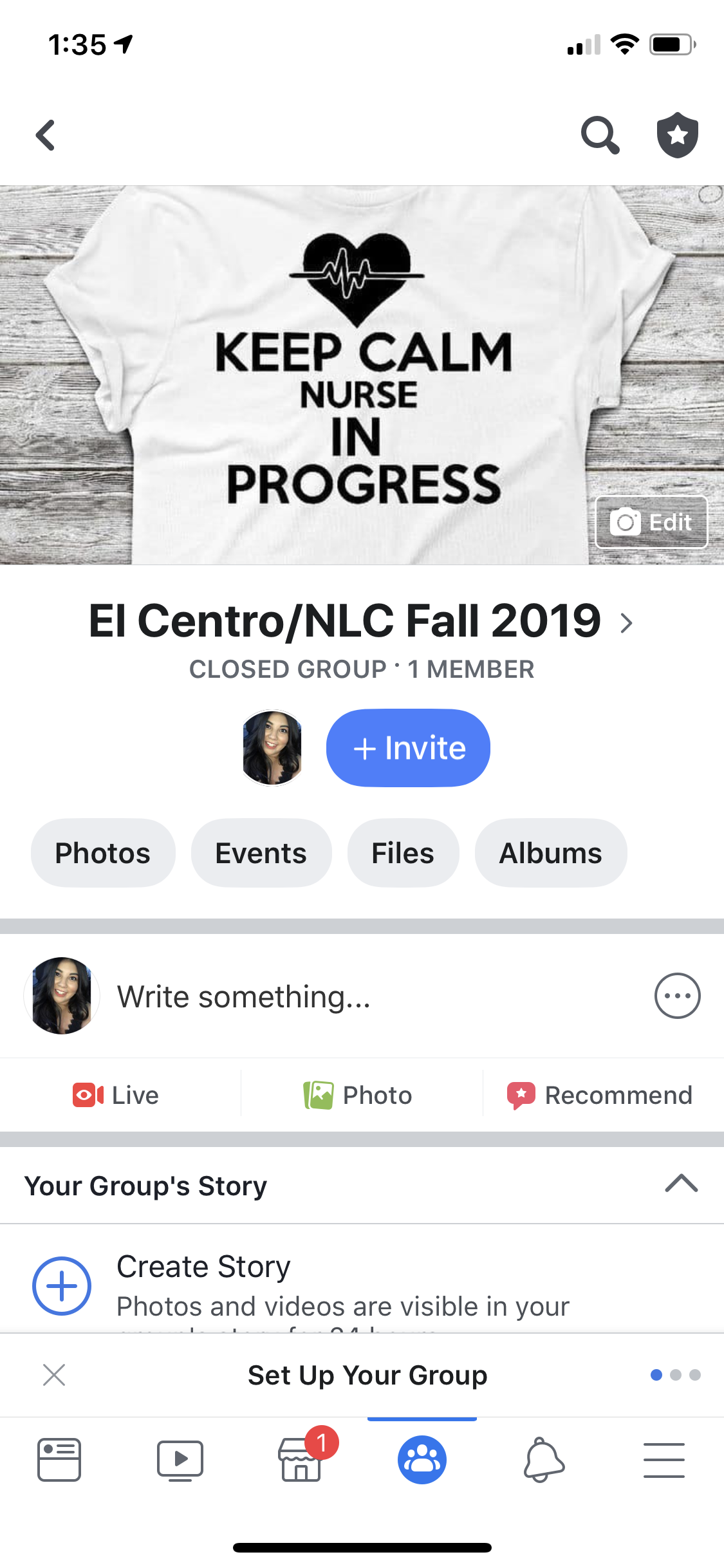Open the Events chip
This screenshot has height=1568, width=724.
[x=261, y=853]
